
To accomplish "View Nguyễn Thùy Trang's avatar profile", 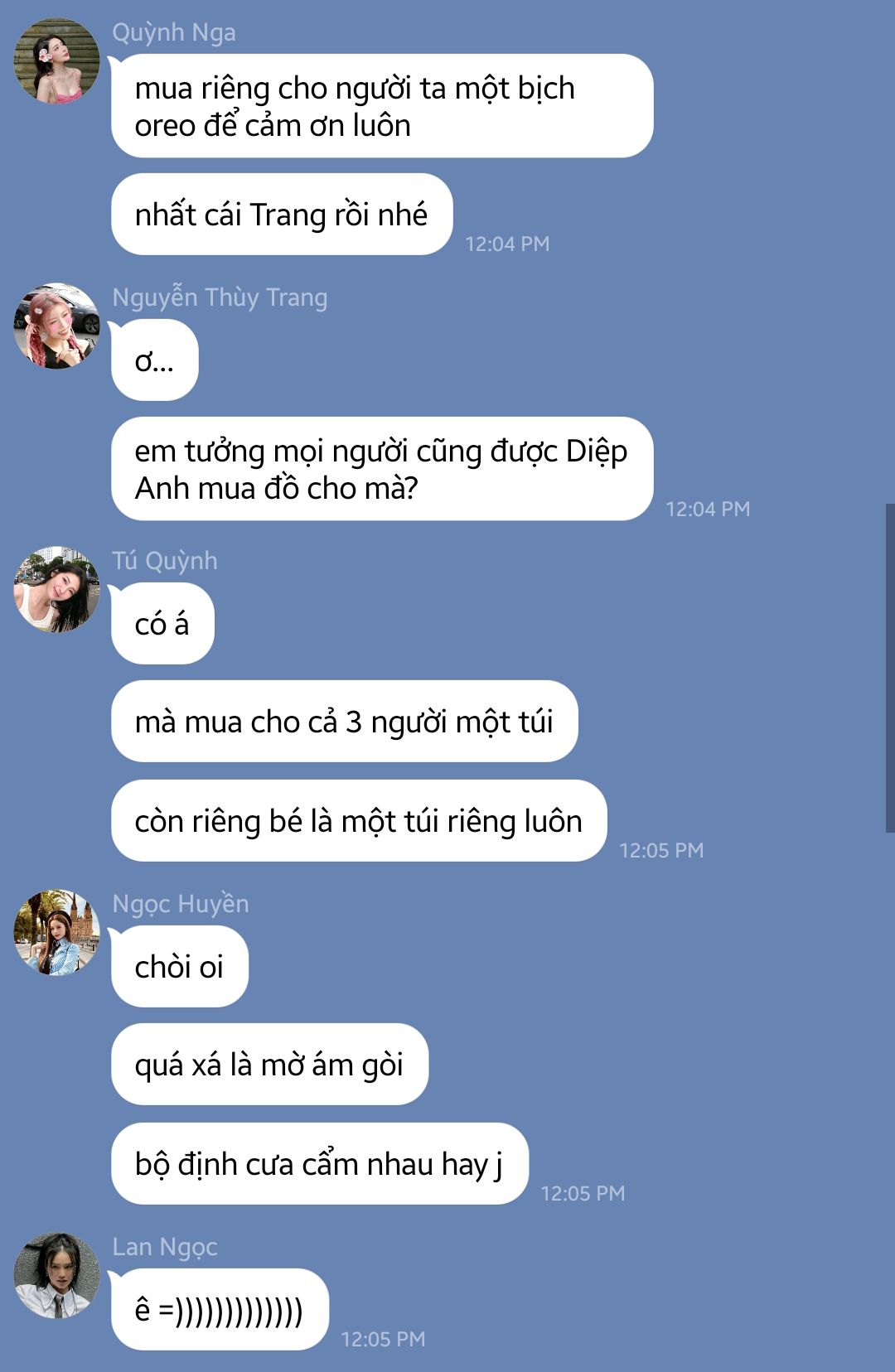I will (x=56, y=326).
